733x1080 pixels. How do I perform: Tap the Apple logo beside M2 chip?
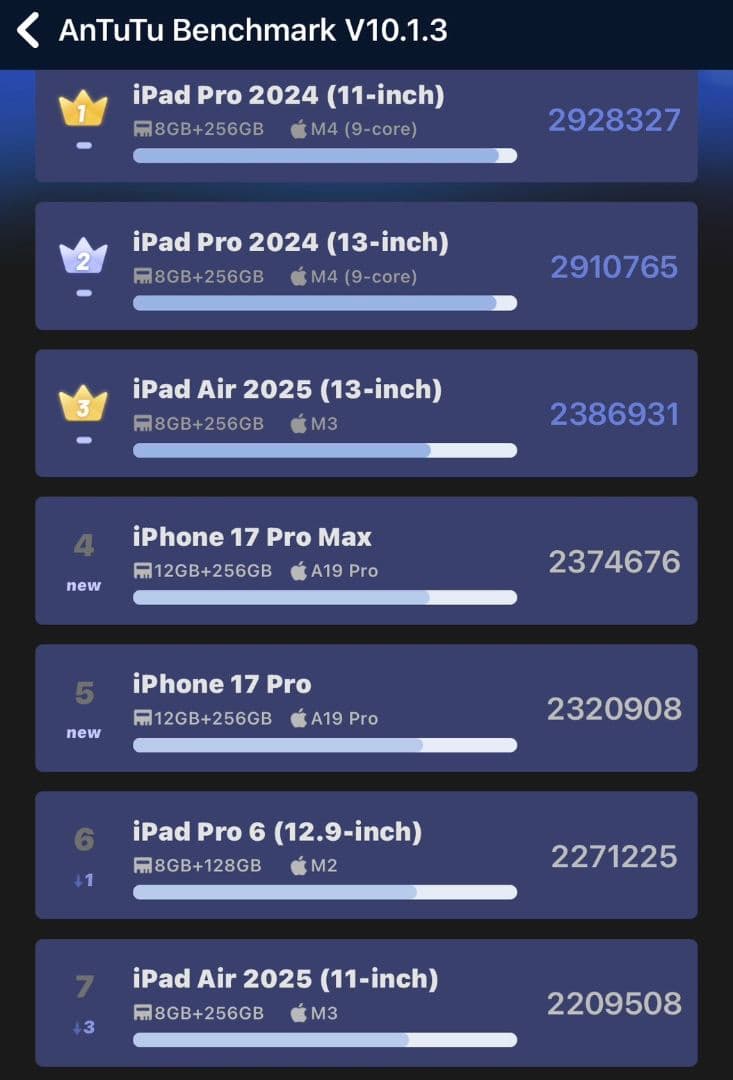pos(296,866)
